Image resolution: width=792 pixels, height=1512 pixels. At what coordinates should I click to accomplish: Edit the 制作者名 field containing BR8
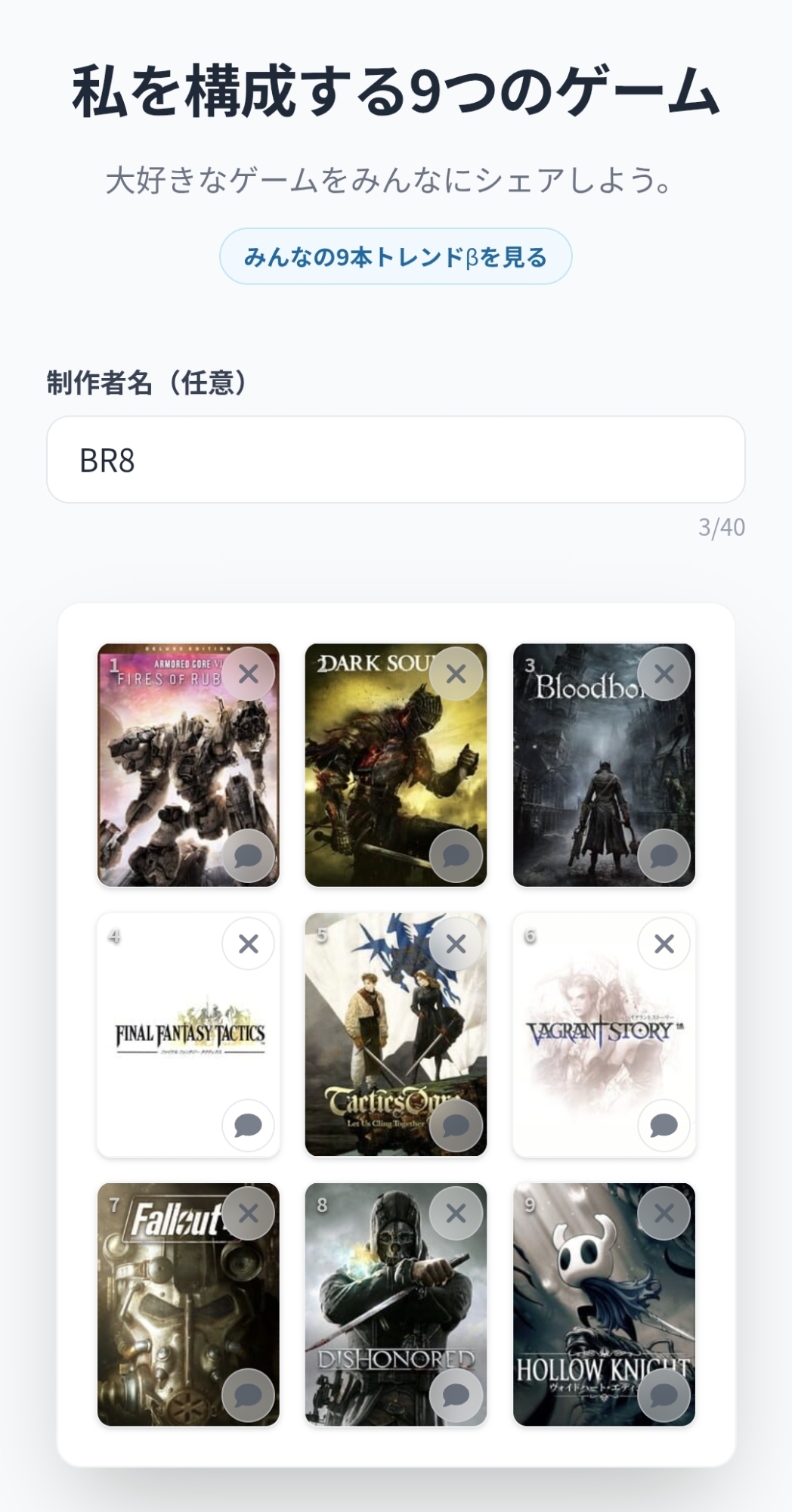coord(395,460)
